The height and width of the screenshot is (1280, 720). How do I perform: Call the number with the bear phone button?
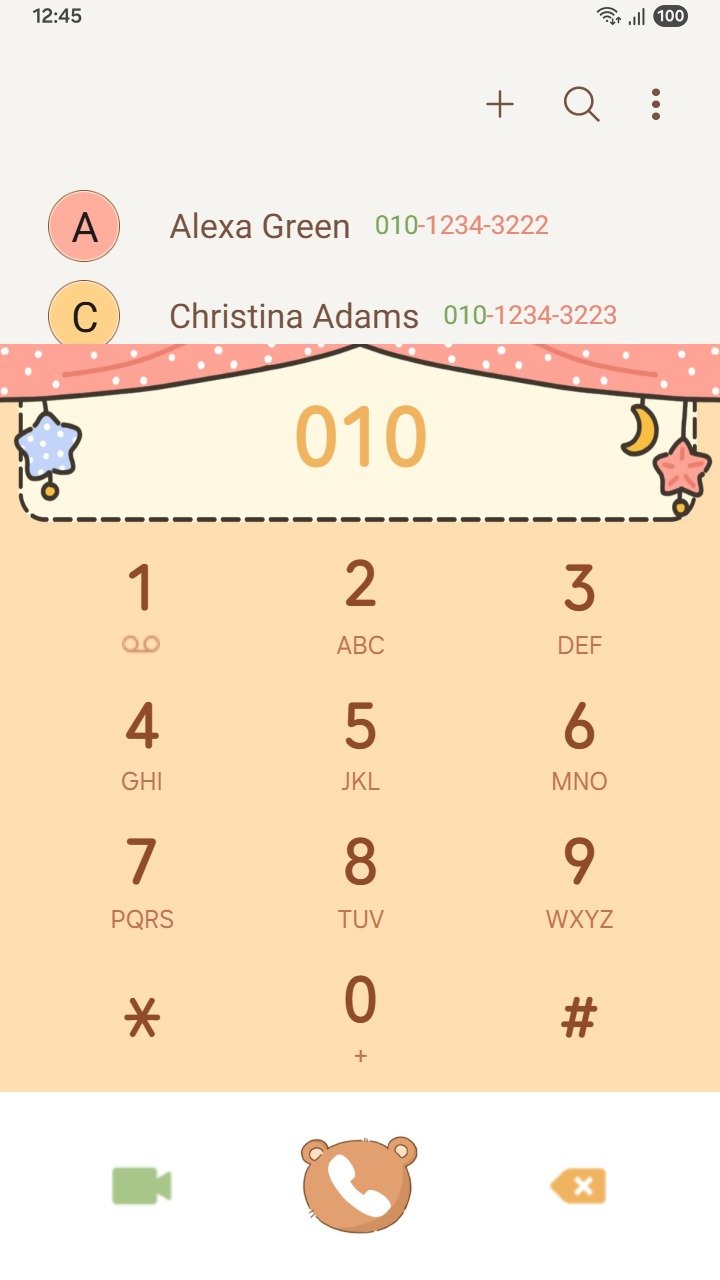[359, 1186]
